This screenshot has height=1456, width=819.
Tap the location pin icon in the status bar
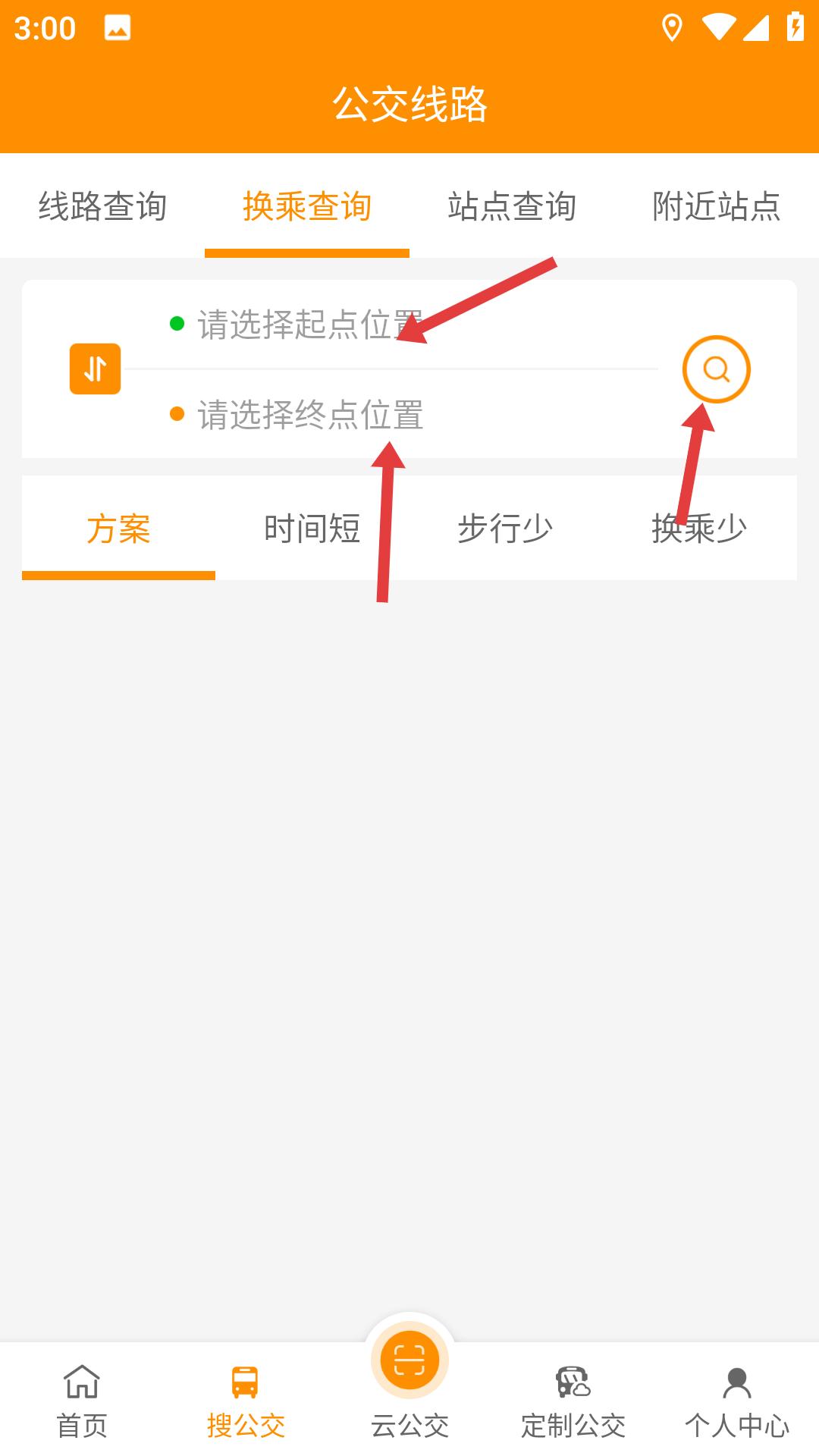pyautogui.click(x=672, y=27)
